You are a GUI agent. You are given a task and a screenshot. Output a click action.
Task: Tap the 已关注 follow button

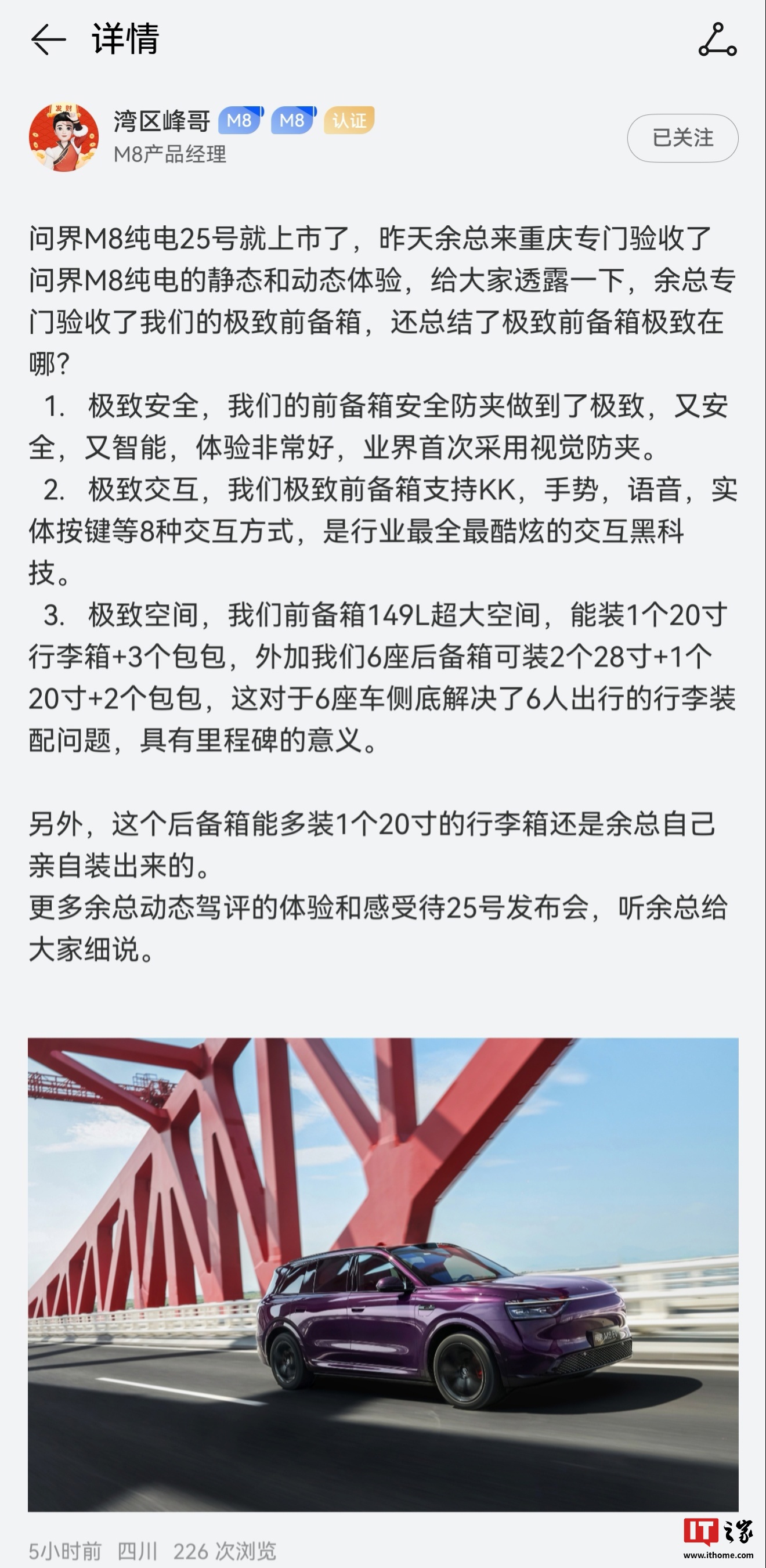click(682, 138)
